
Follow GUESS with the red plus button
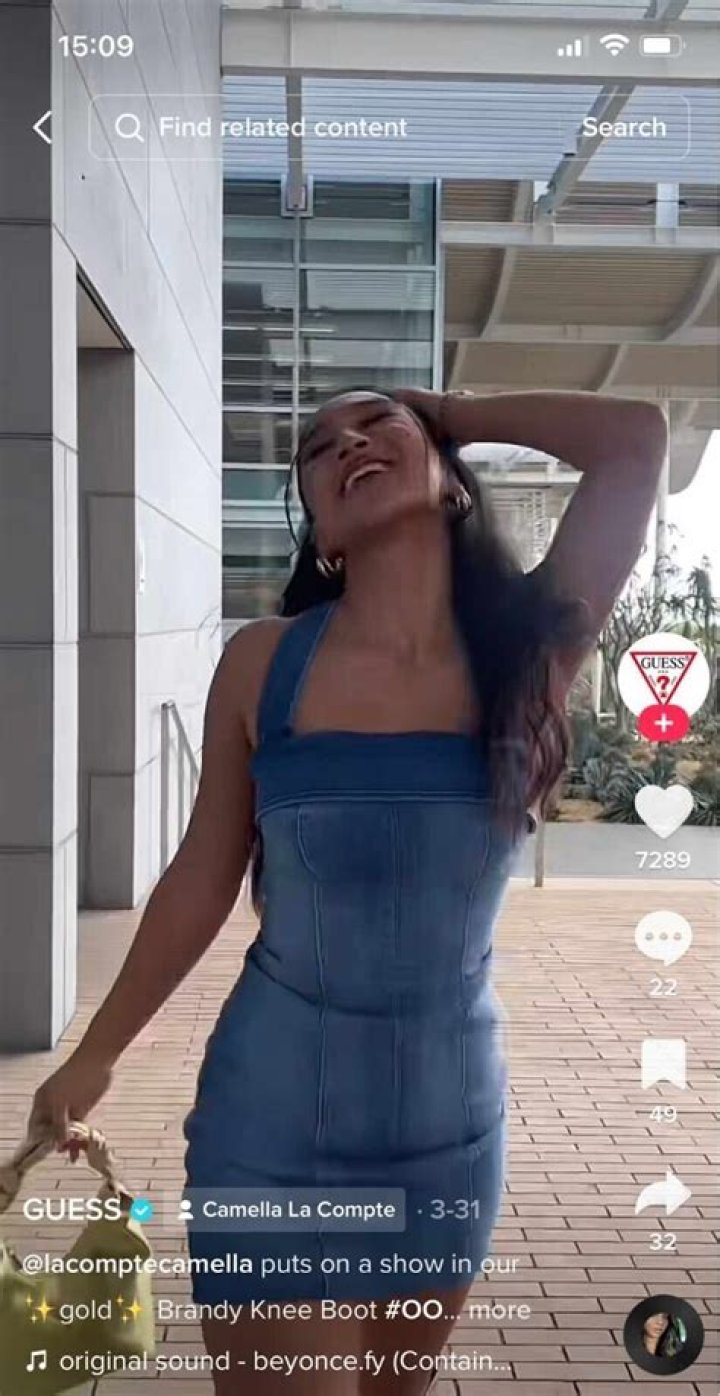pyautogui.click(x=663, y=723)
